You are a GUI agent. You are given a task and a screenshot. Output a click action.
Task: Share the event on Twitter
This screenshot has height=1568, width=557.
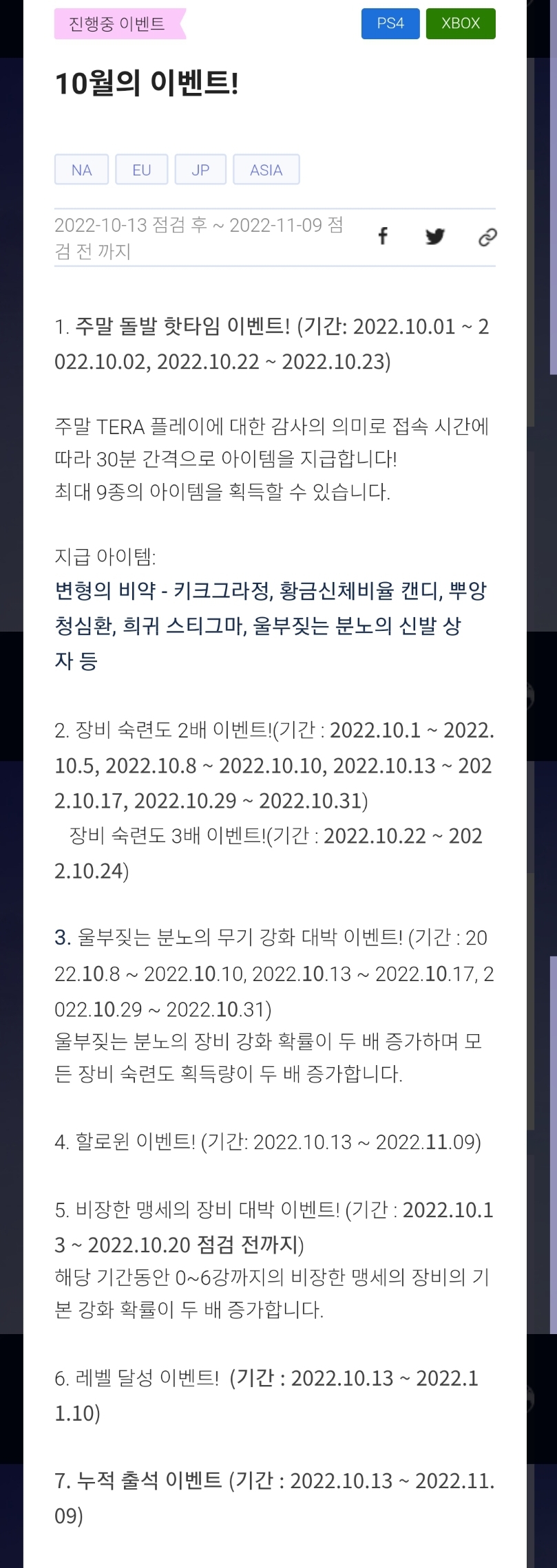(434, 237)
